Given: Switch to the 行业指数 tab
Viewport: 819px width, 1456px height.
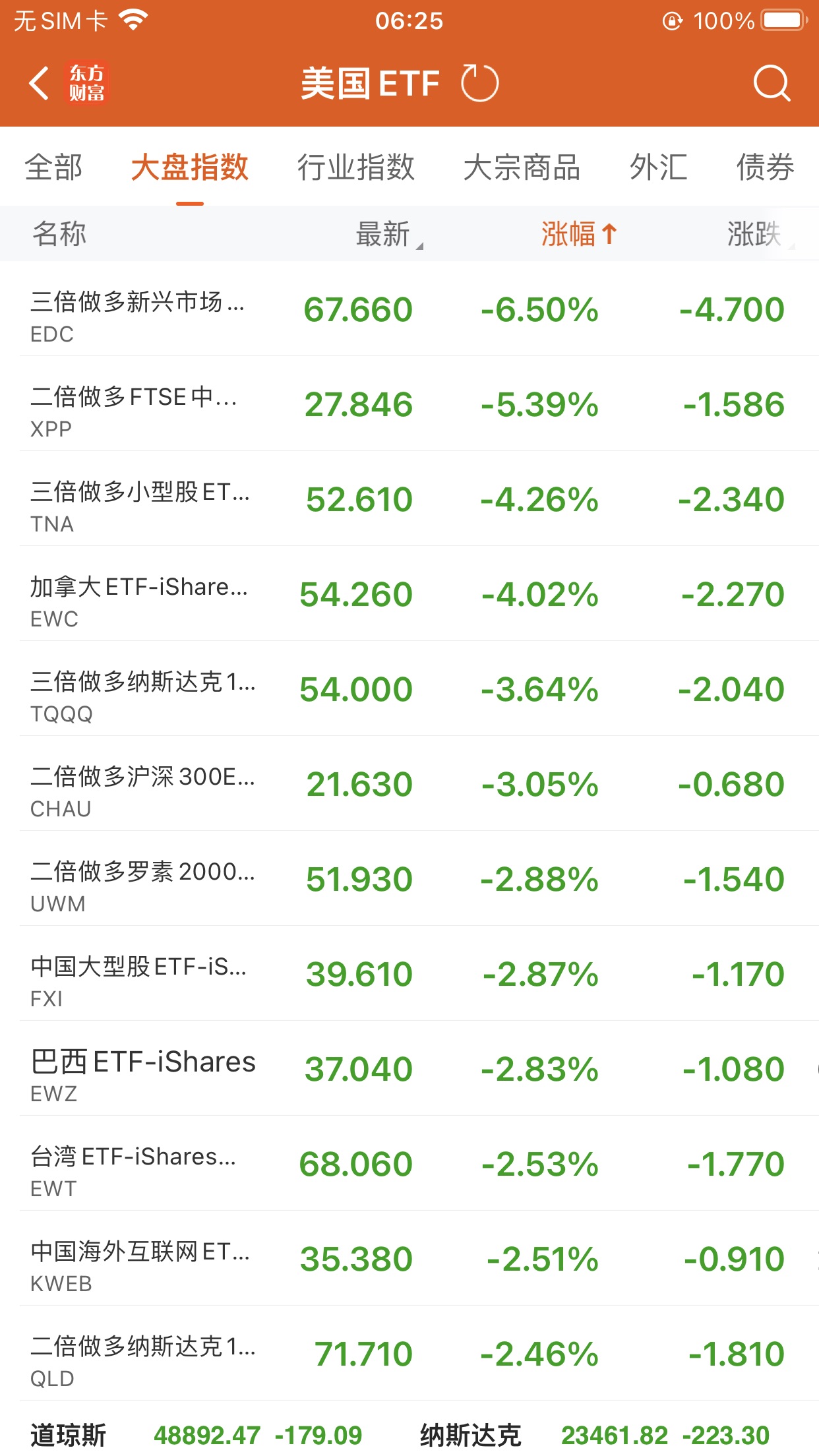Looking at the screenshot, I should pyautogui.click(x=355, y=167).
